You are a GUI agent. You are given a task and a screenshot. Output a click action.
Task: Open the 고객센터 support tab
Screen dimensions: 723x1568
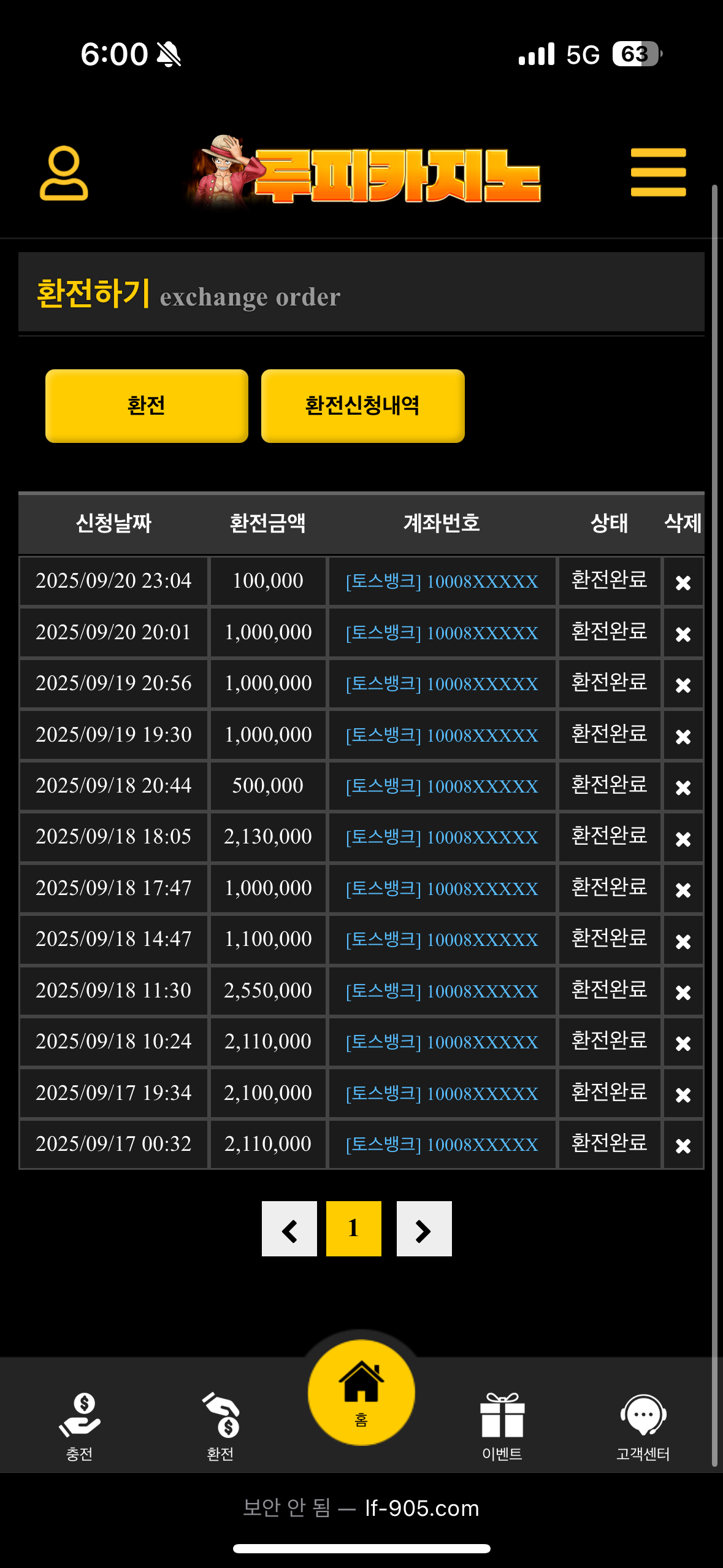(x=643, y=1426)
